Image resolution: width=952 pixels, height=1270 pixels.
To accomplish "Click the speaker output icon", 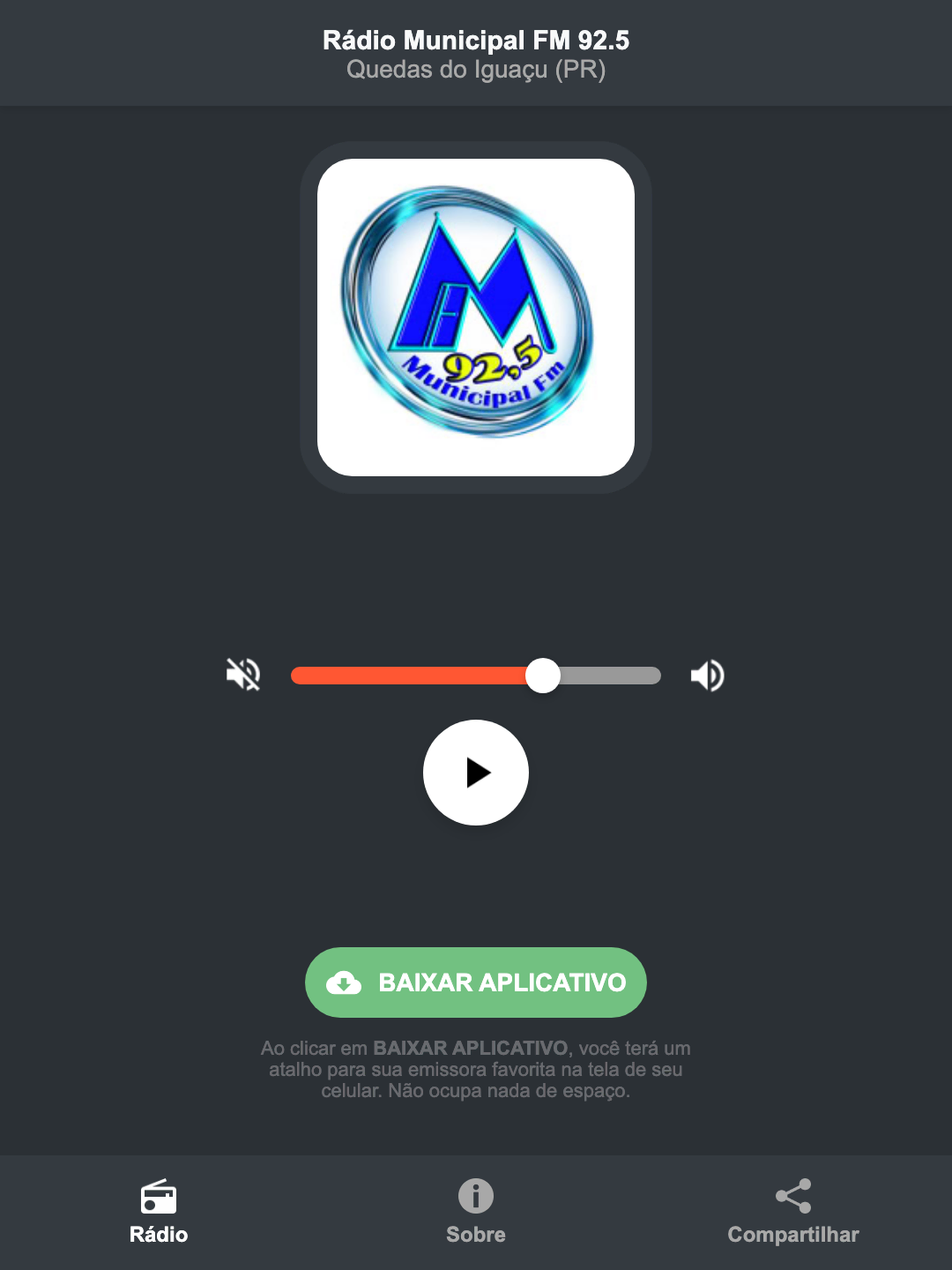I will point(706,675).
